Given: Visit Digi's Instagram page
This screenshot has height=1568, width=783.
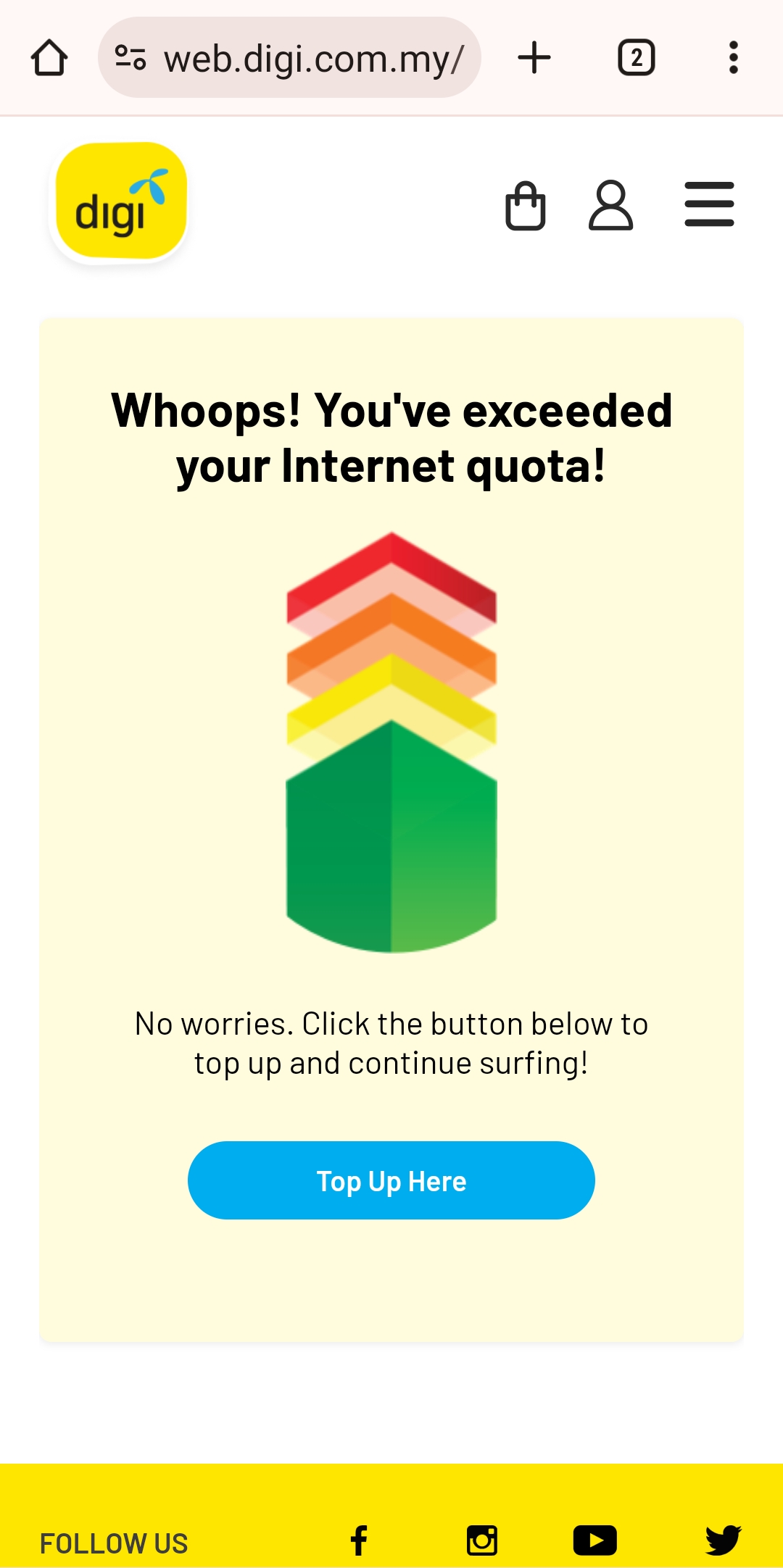Looking at the screenshot, I should 482,1540.
